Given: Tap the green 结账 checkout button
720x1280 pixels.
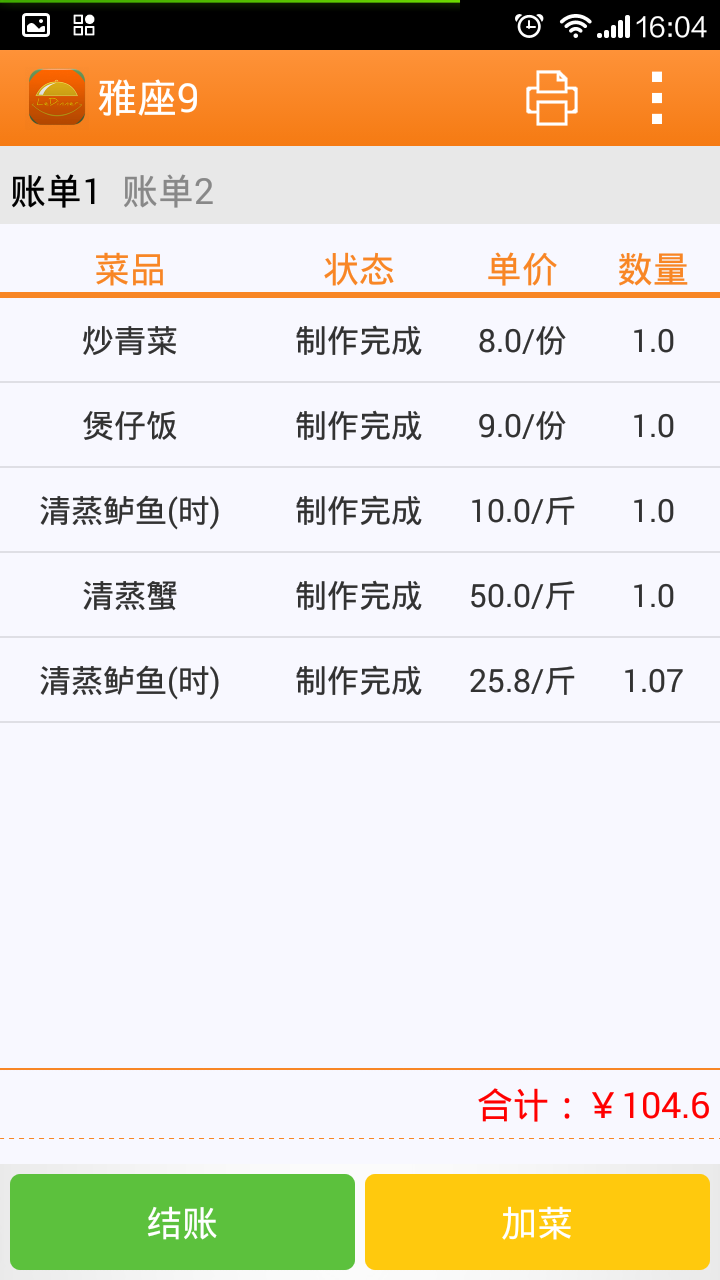Looking at the screenshot, I should tap(182, 1222).
